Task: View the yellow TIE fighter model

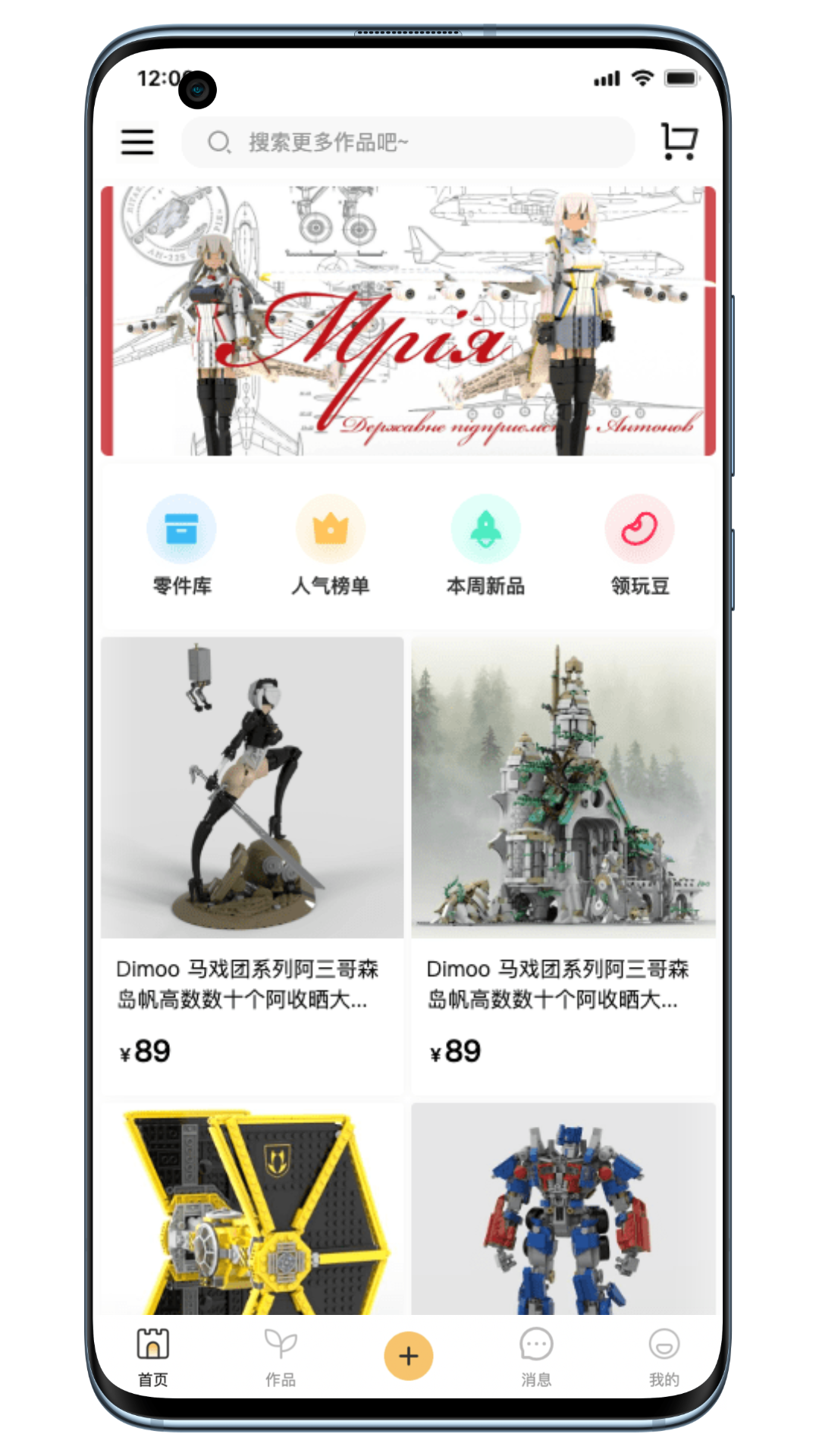Action: 252,1210
